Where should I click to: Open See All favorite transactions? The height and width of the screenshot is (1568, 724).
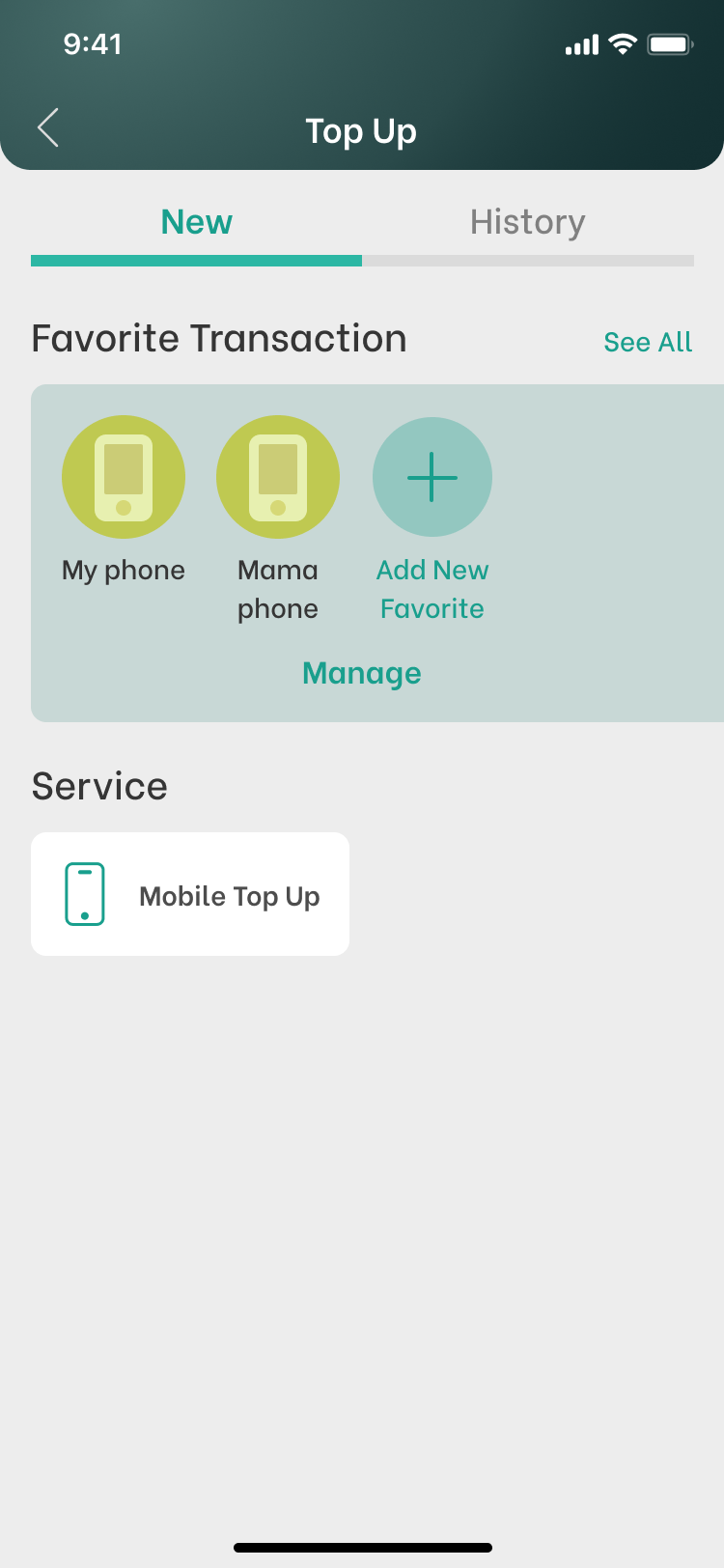648,341
